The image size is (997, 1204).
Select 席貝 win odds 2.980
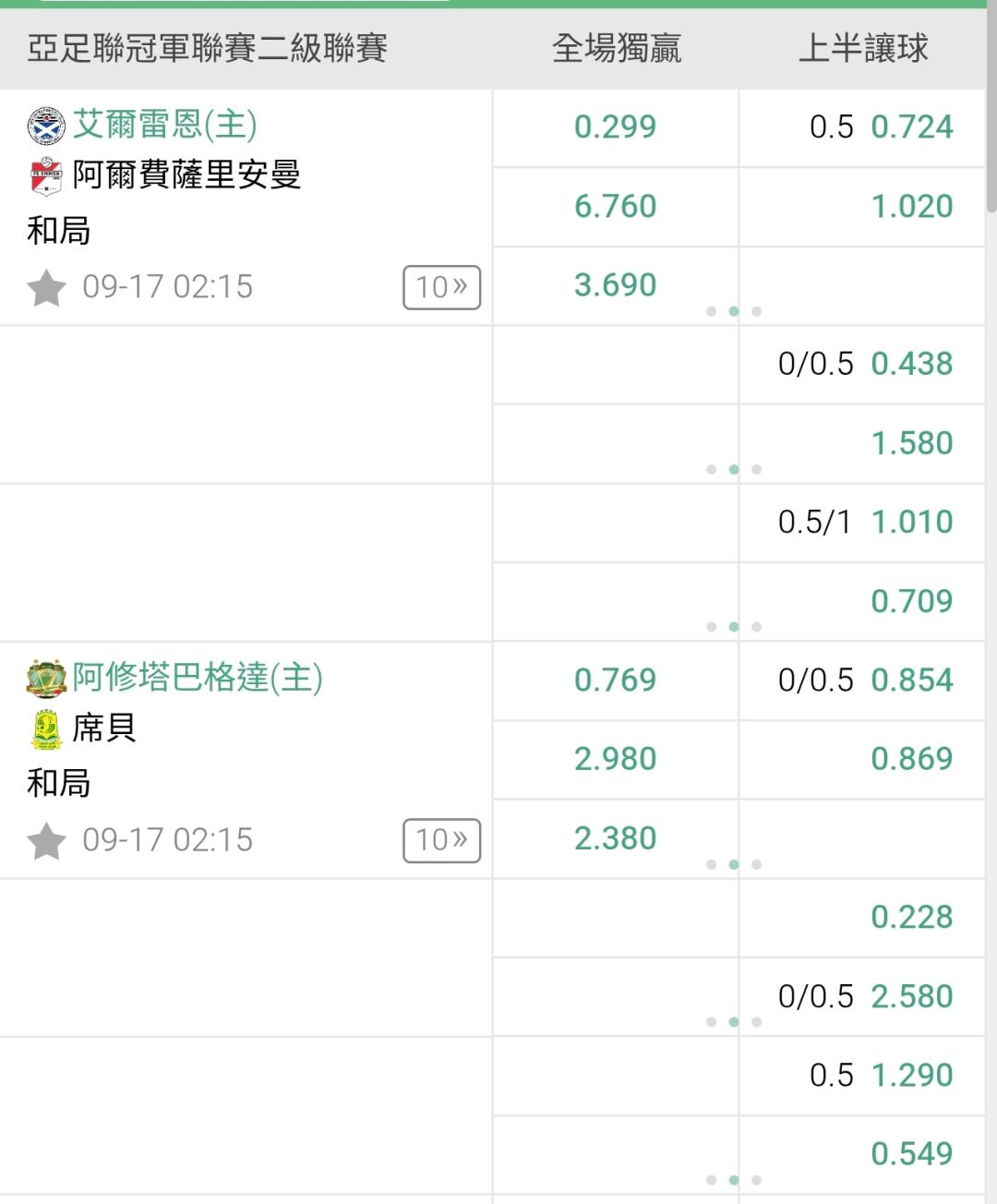[x=616, y=760]
